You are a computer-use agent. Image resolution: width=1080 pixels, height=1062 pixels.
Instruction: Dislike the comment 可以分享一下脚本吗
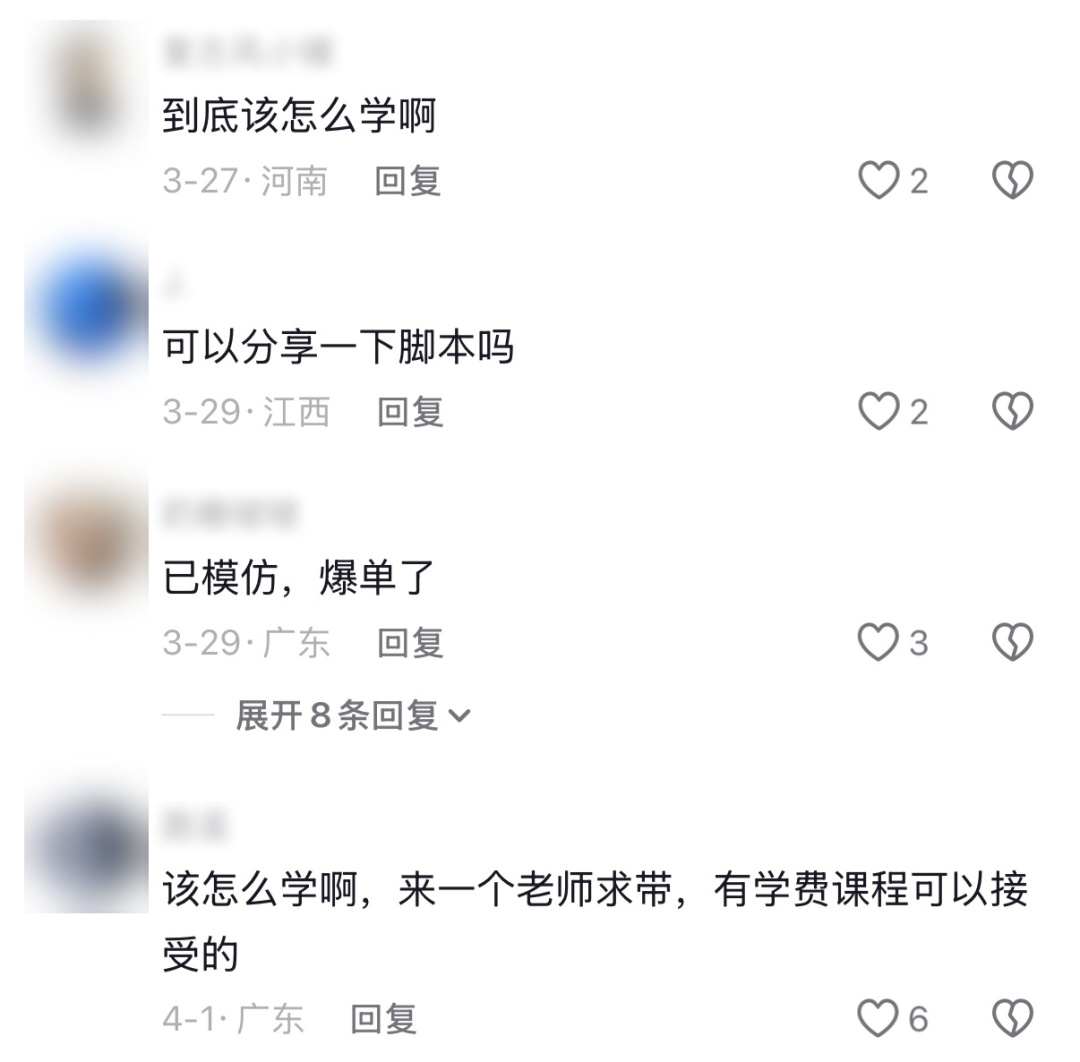click(x=1012, y=411)
